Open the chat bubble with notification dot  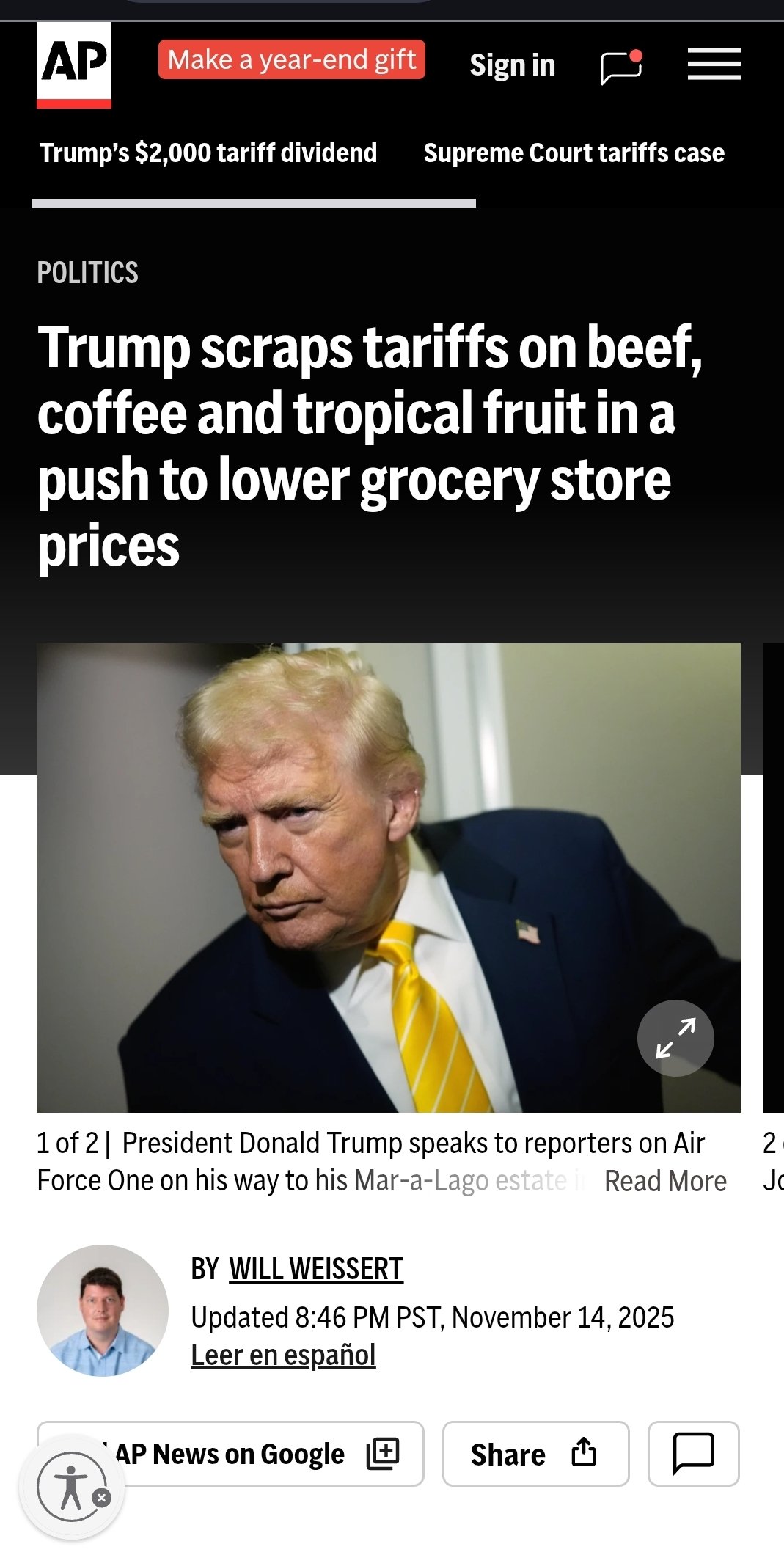point(620,66)
